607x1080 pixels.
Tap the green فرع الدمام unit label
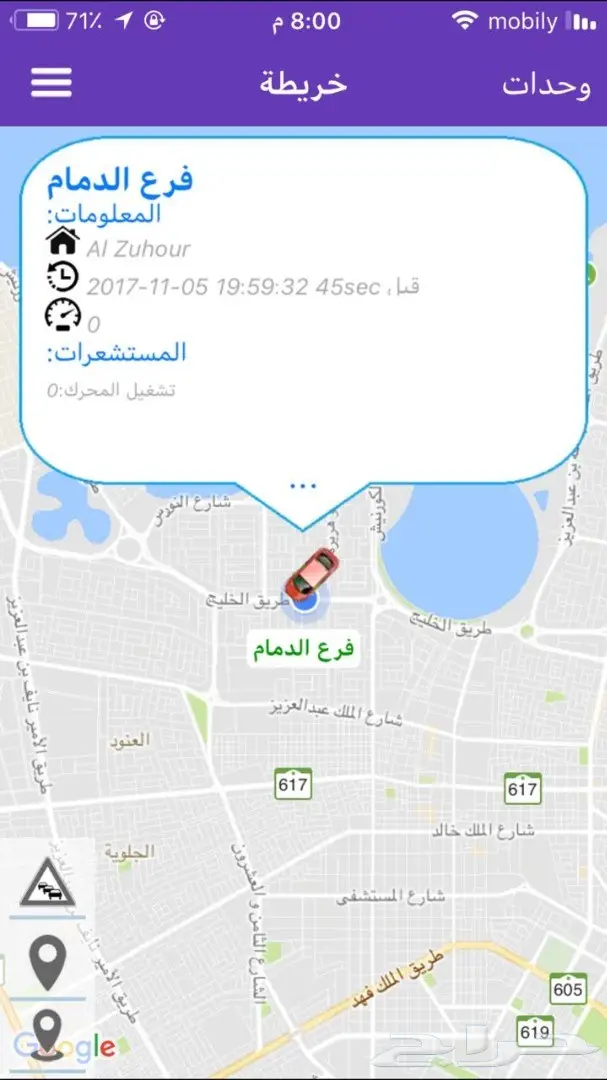(303, 650)
